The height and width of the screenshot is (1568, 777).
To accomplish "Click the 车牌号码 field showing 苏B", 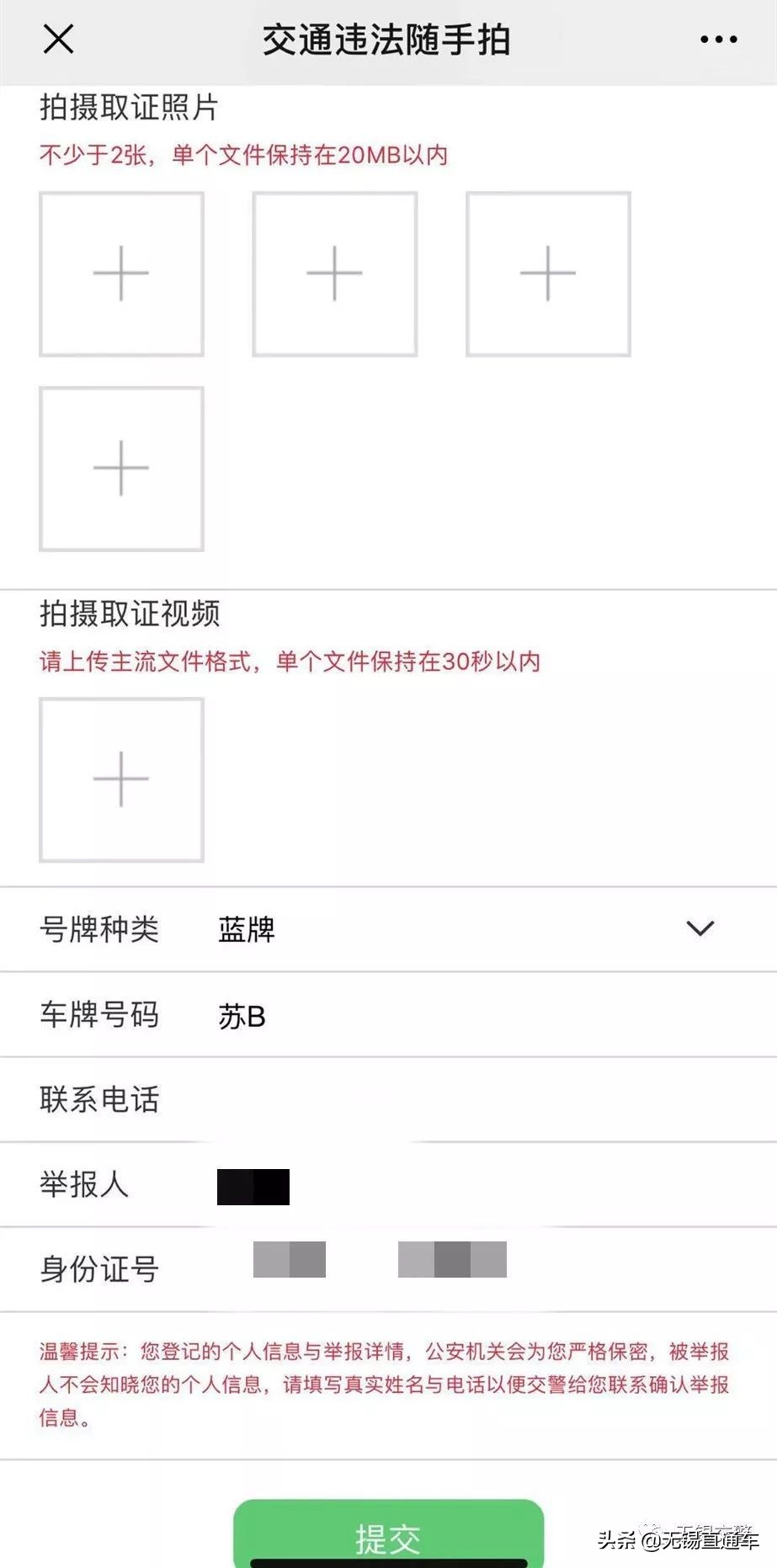I will point(244,1015).
